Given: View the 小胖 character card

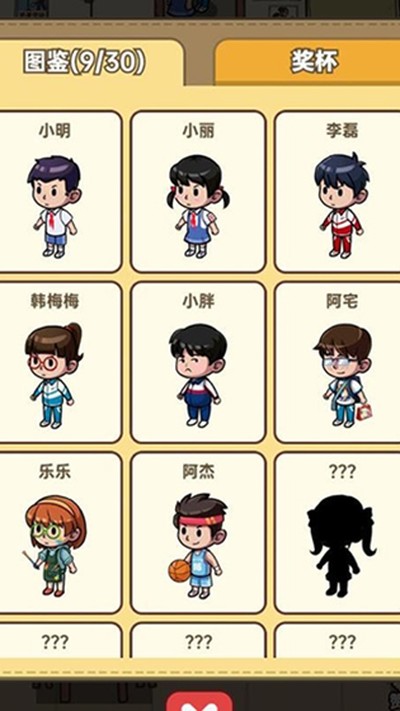Looking at the screenshot, I should pyautogui.click(x=198, y=362).
